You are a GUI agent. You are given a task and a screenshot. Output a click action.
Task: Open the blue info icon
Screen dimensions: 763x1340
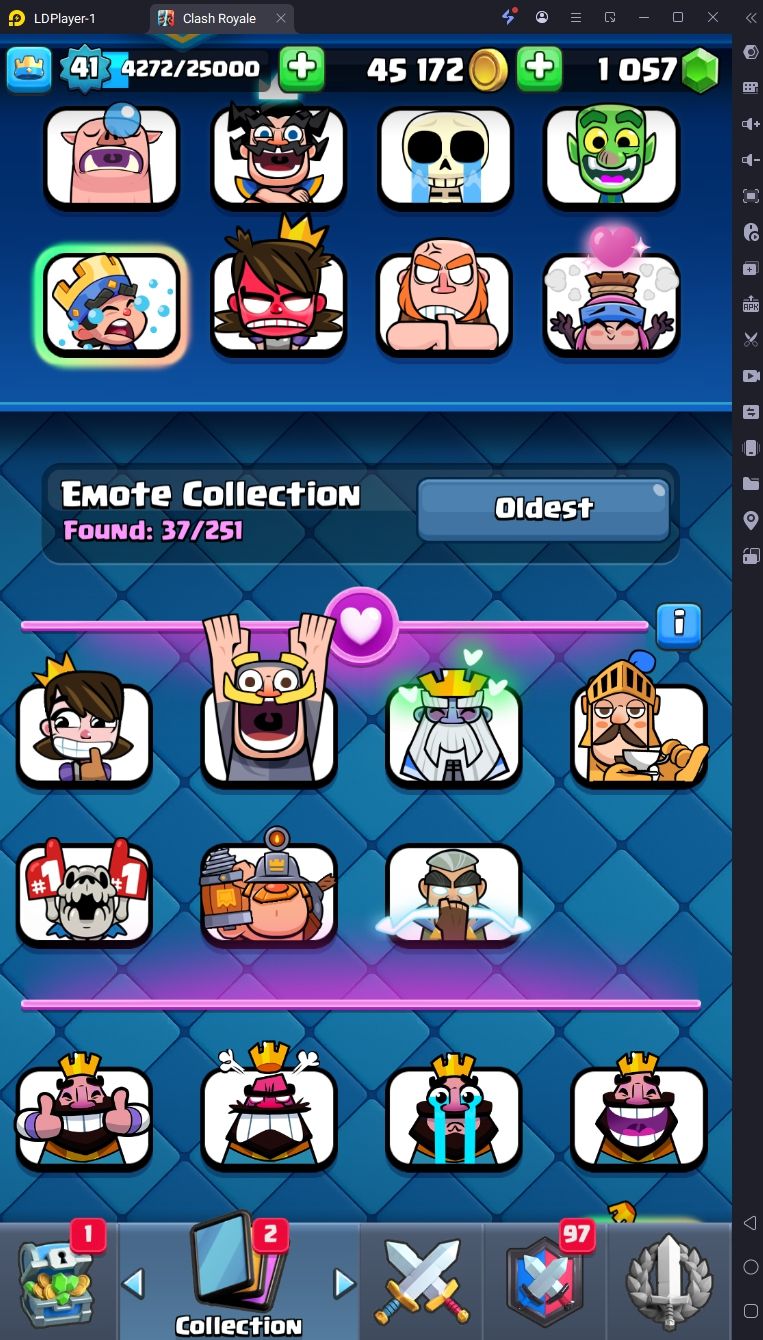pos(679,626)
